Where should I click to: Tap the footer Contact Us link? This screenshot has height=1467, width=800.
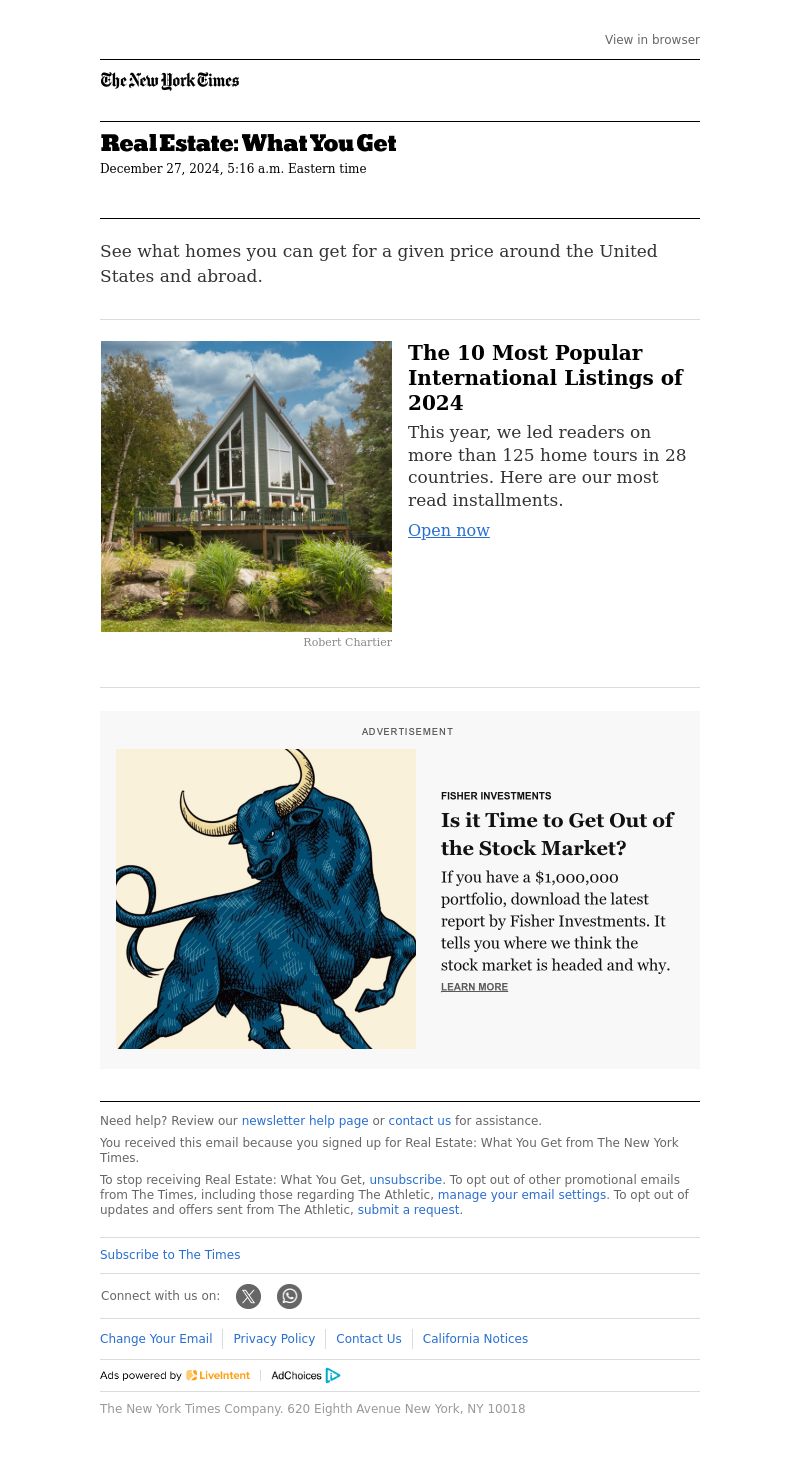click(368, 1339)
